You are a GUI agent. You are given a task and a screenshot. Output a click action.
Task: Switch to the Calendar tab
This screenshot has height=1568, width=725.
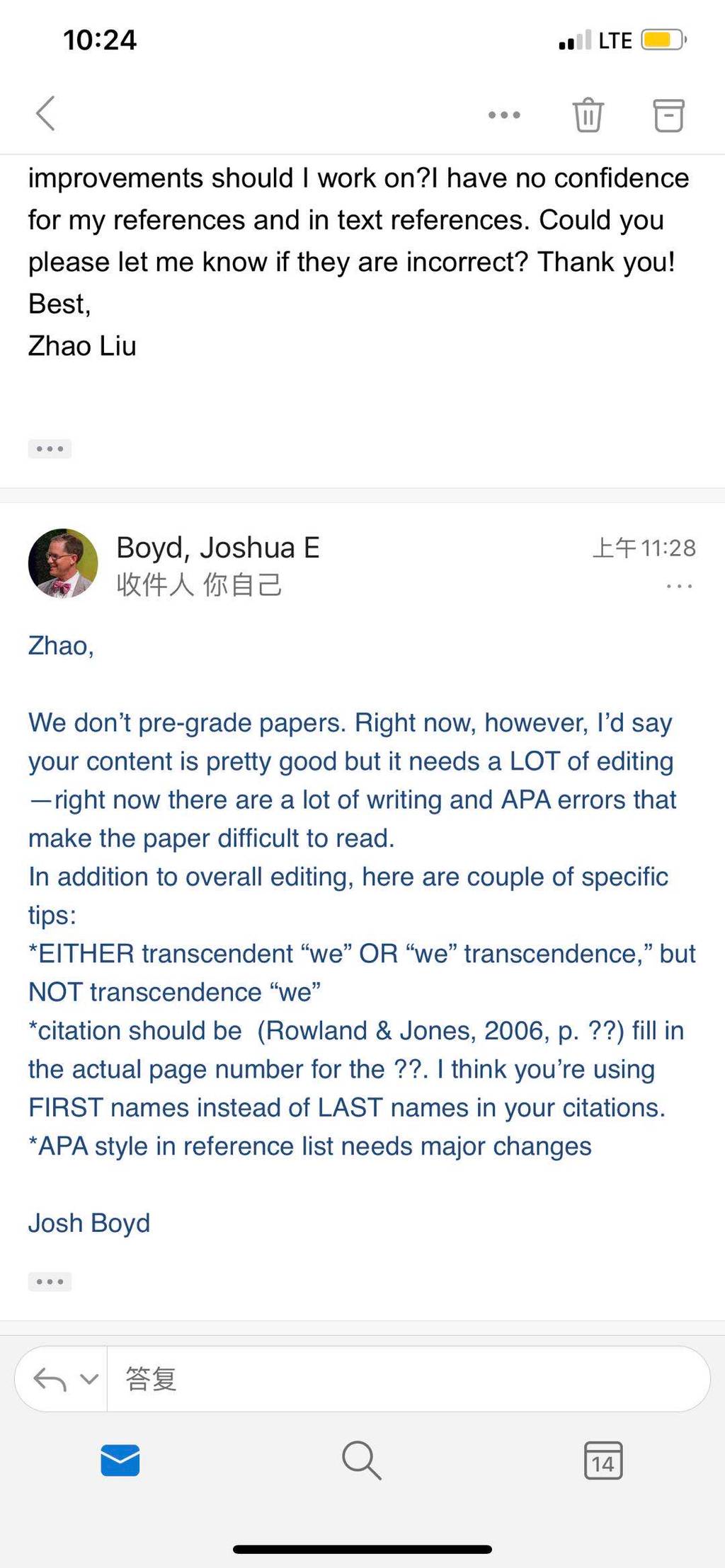pos(603,1460)
